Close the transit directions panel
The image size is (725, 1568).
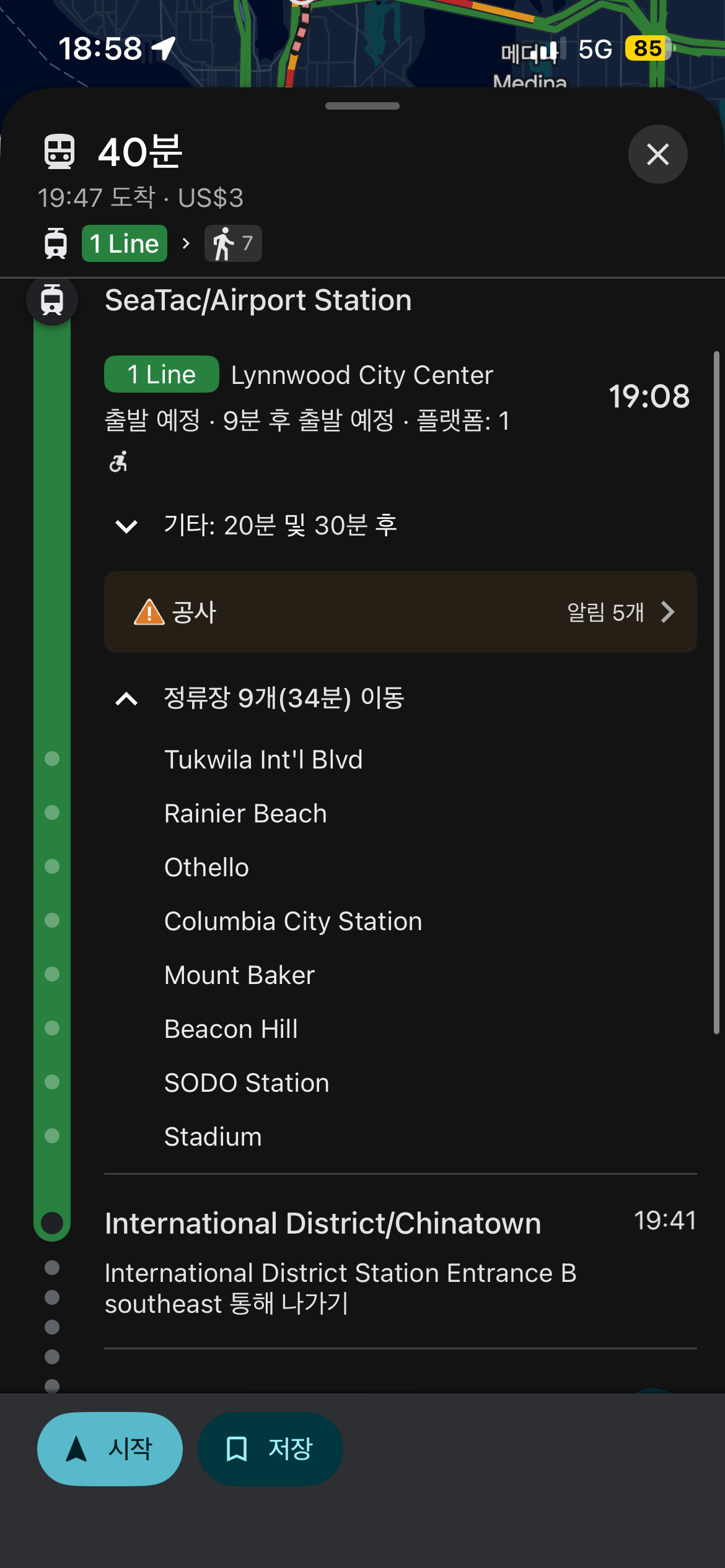657,154
